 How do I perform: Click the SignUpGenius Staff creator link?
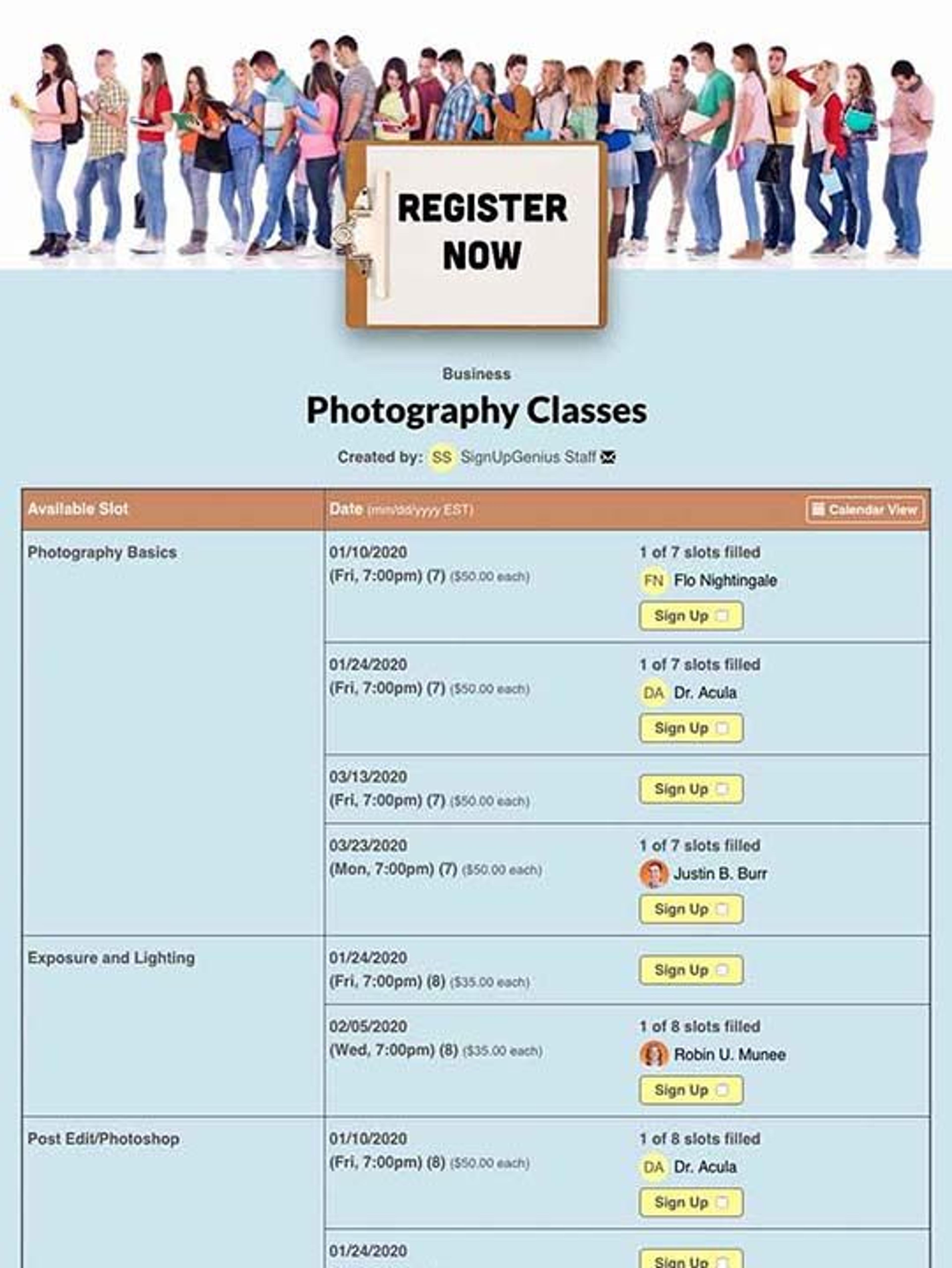[530, 457]
